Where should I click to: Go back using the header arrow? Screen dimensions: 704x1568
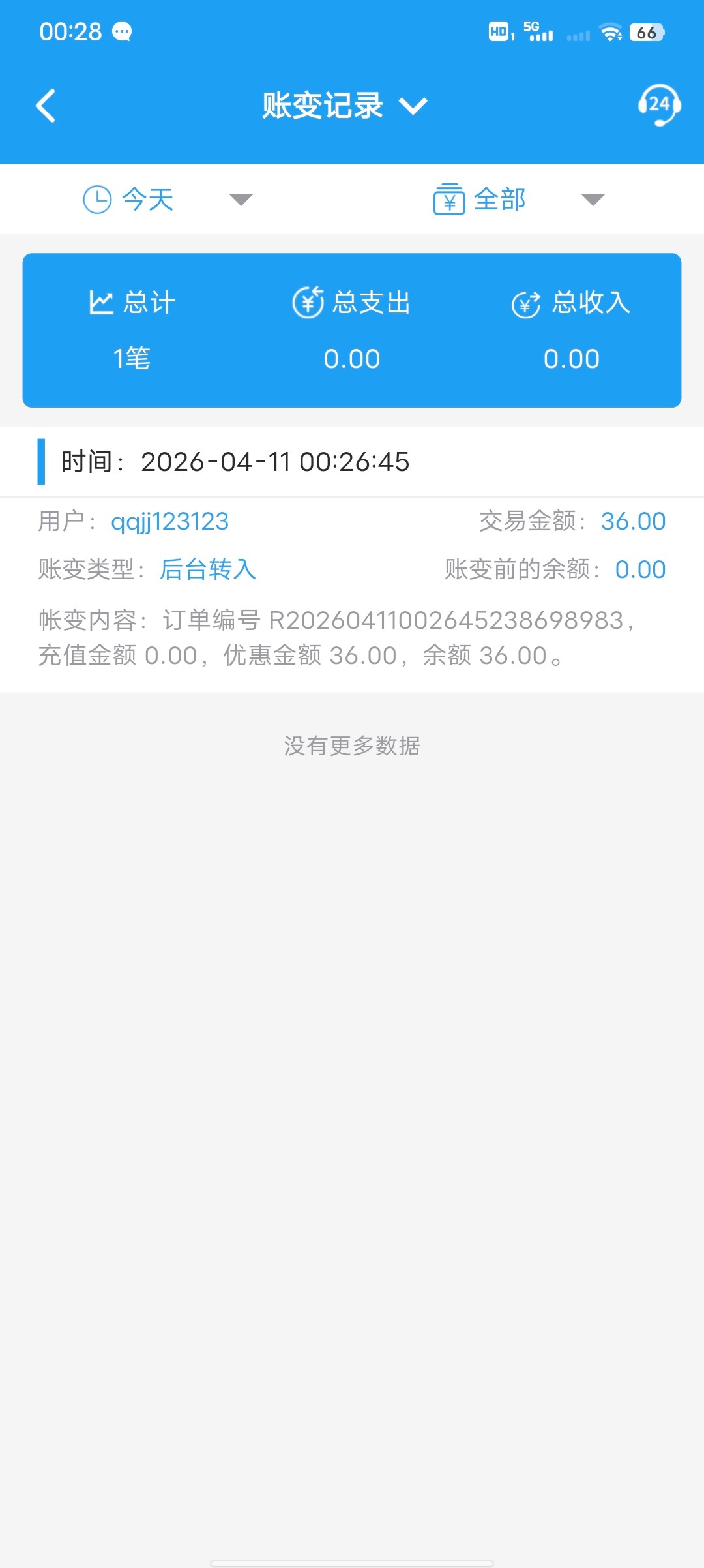point(46,106)
